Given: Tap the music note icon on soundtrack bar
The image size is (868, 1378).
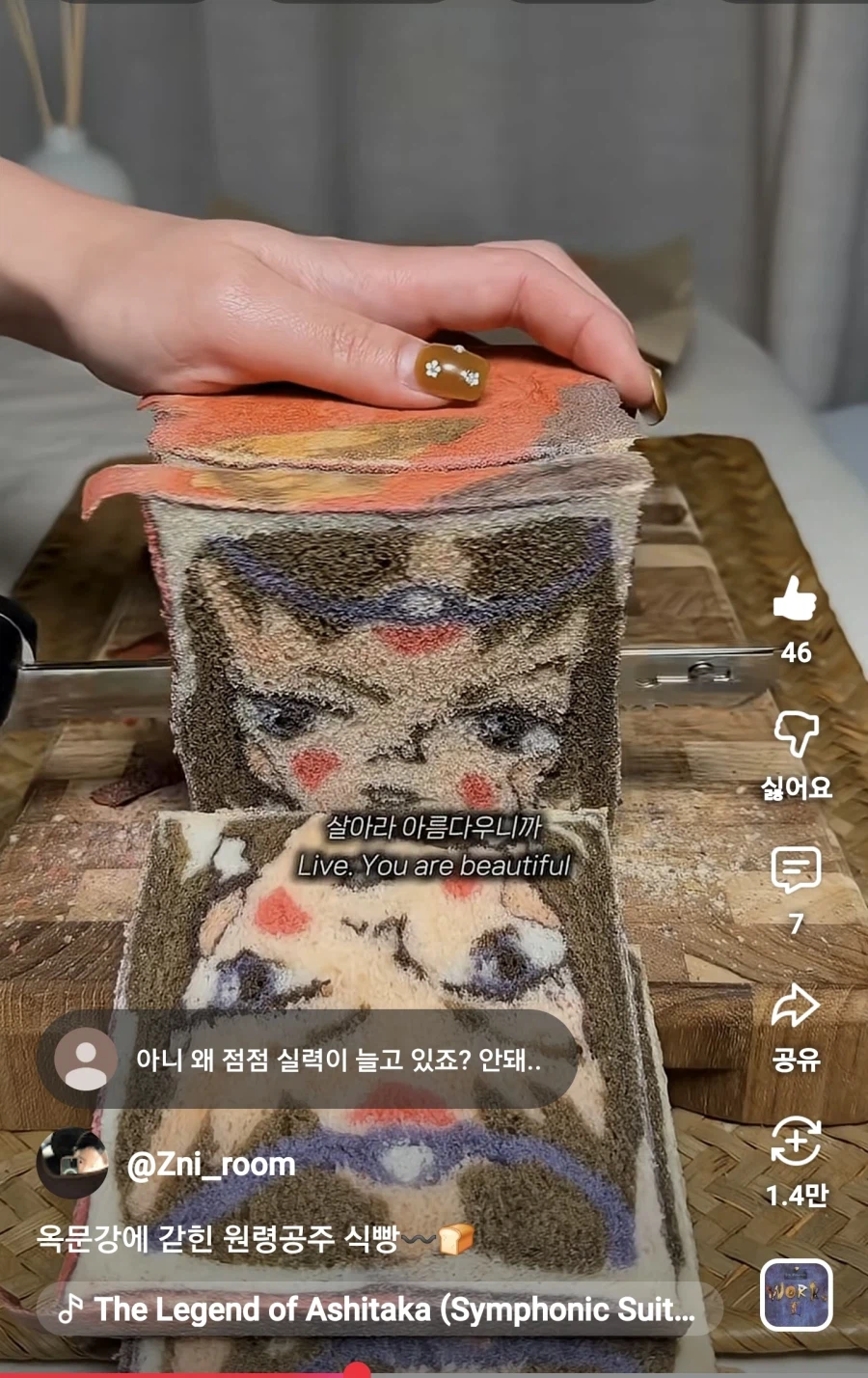Looking at the screenshot, I should [x=69, y=1310].
